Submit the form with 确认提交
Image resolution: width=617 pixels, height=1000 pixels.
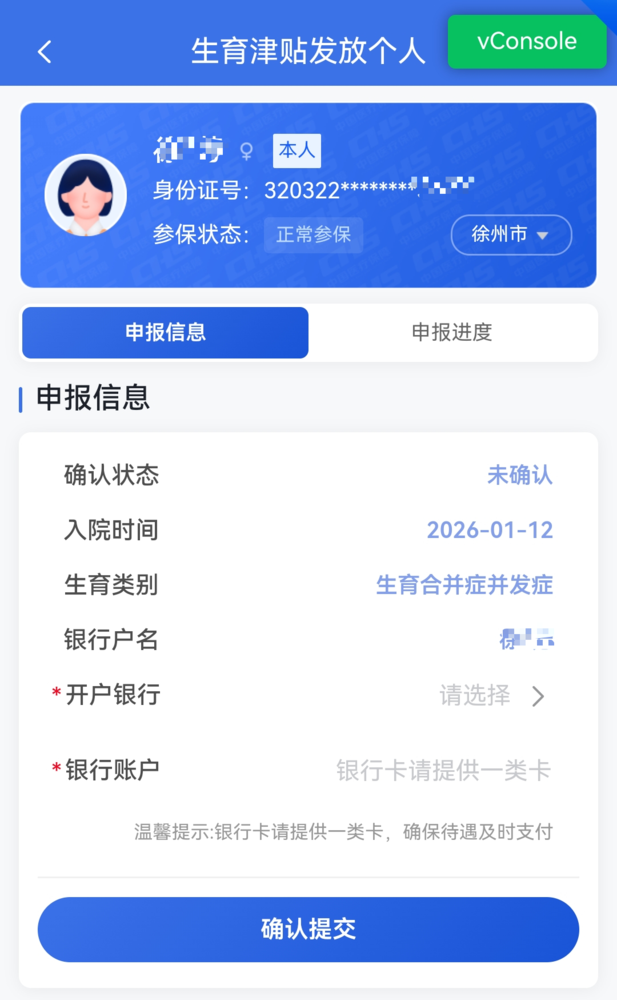[308, 930]
